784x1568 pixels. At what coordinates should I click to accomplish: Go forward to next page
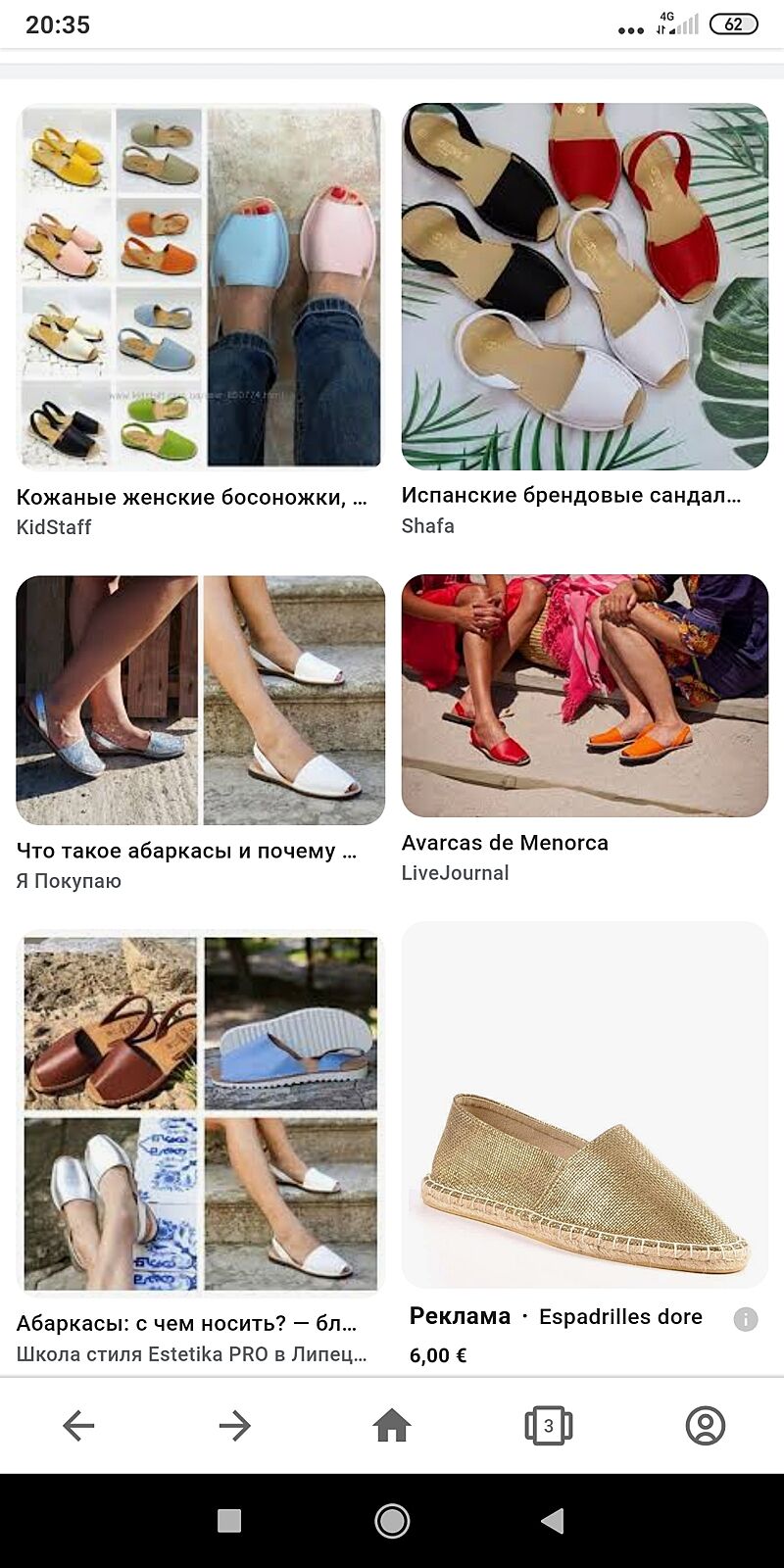pos(235,1425)
